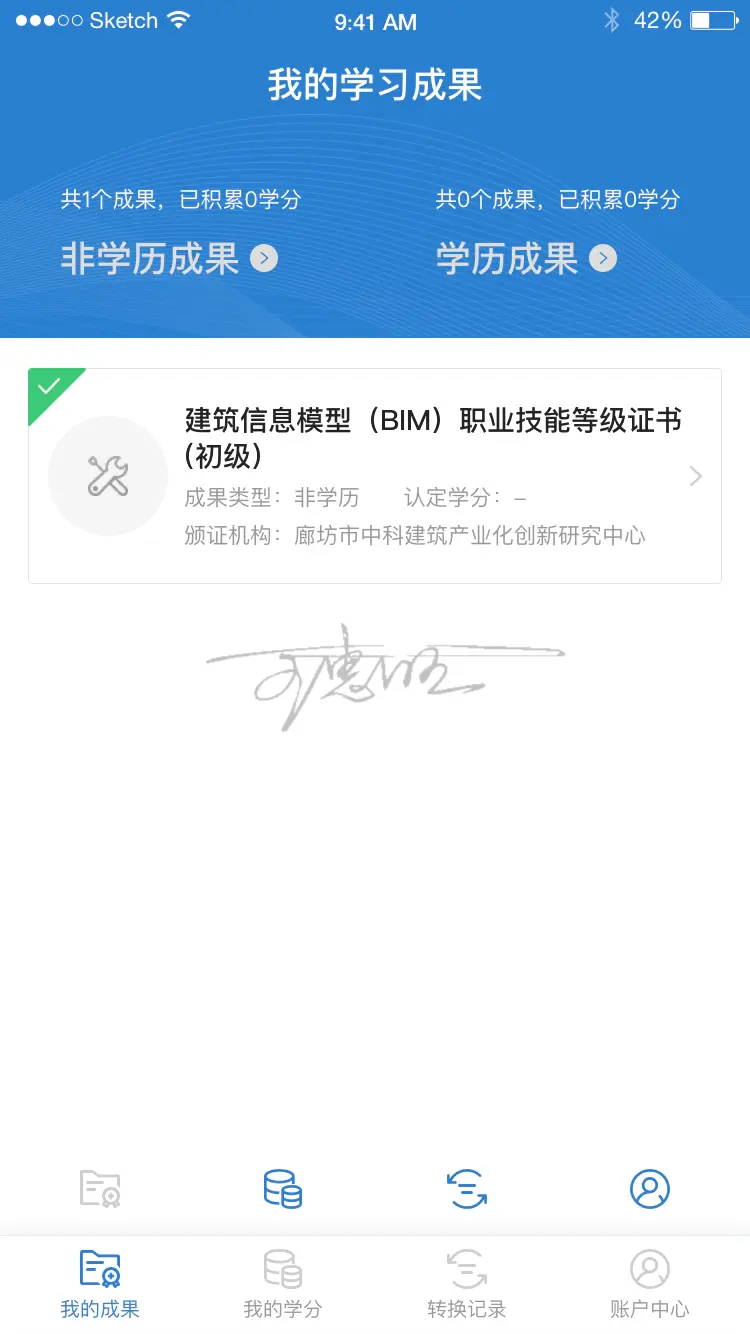Go to 账户中心 tab
The height and width of the screenshot is (1334, 750).
point(650,1284)
